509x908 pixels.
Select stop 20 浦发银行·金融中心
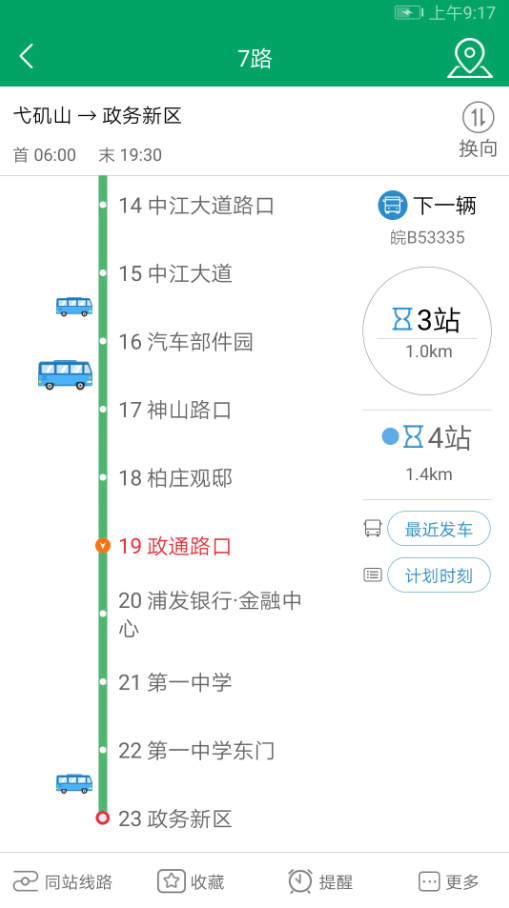point(211,614)
